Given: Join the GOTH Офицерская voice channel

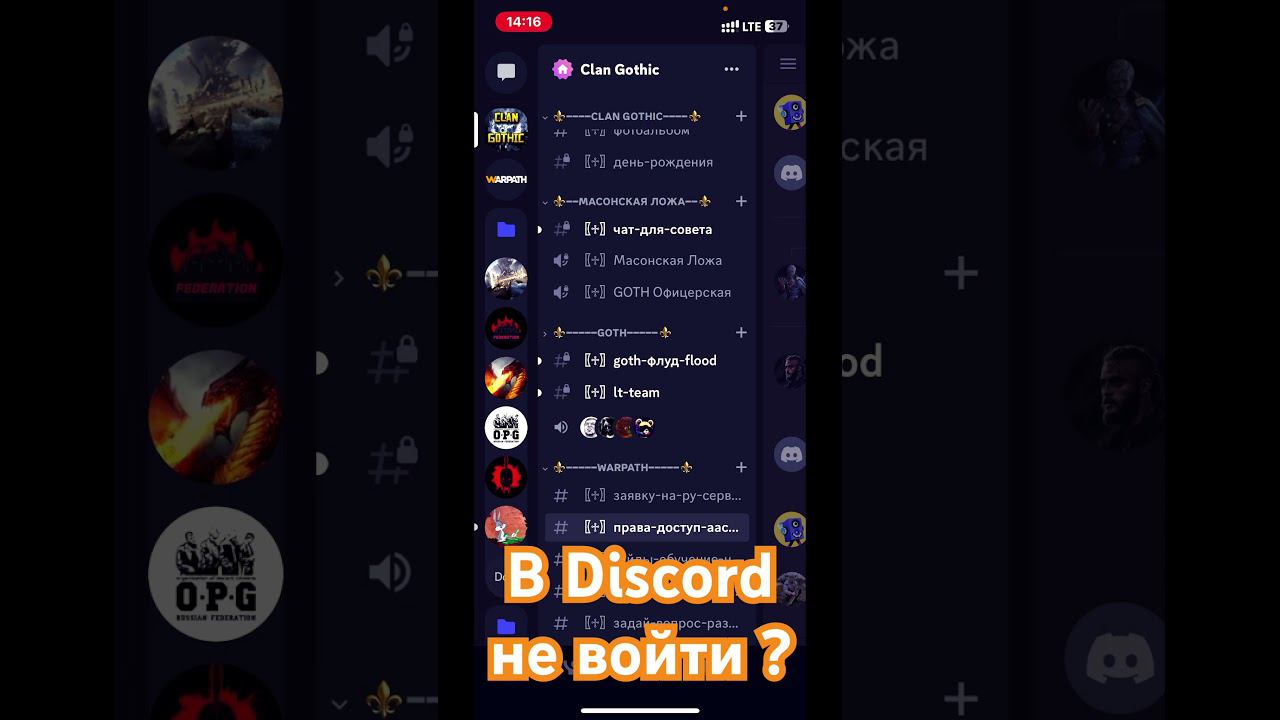Looking at the screenshot, I should pos(671,292).
